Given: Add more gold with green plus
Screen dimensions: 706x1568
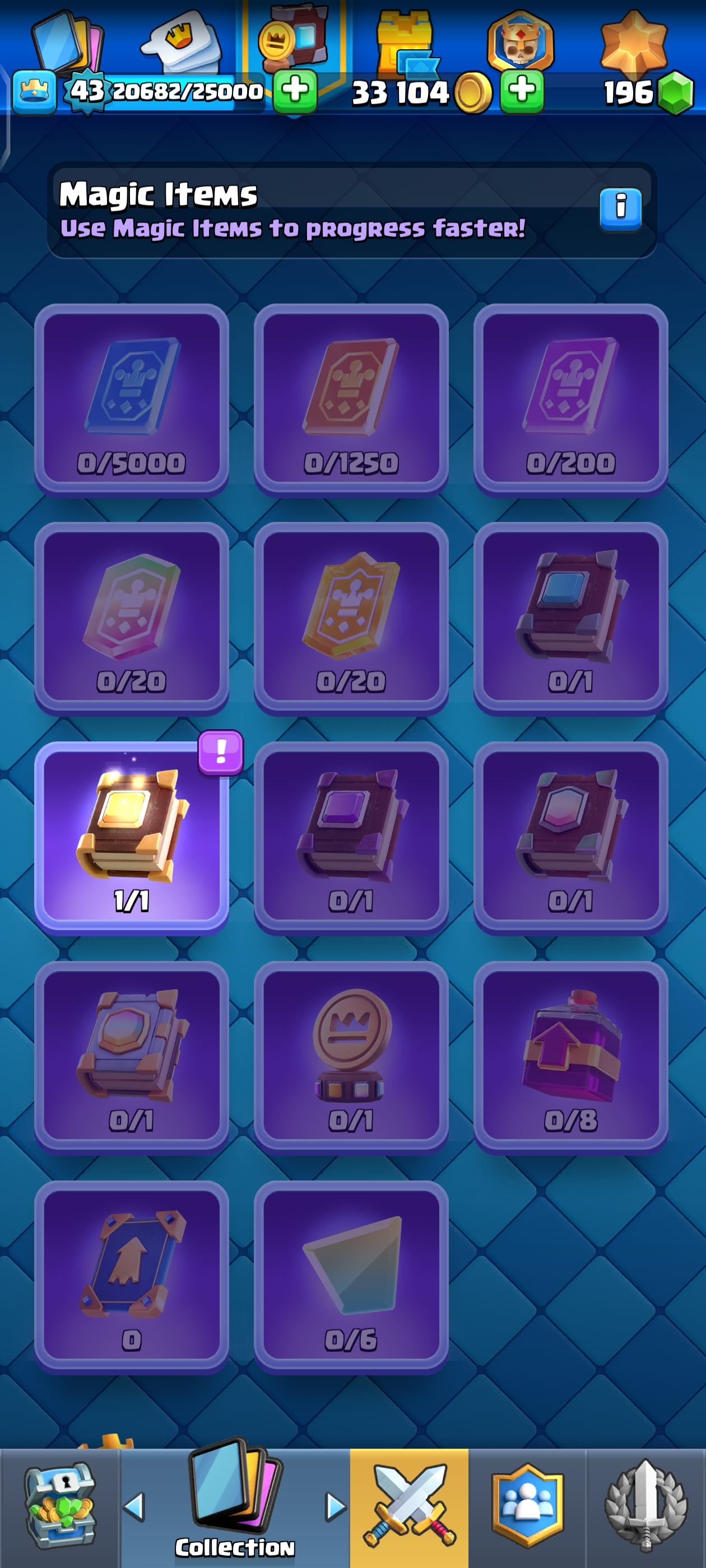Looking at the screenshot, I should (522, 91).
